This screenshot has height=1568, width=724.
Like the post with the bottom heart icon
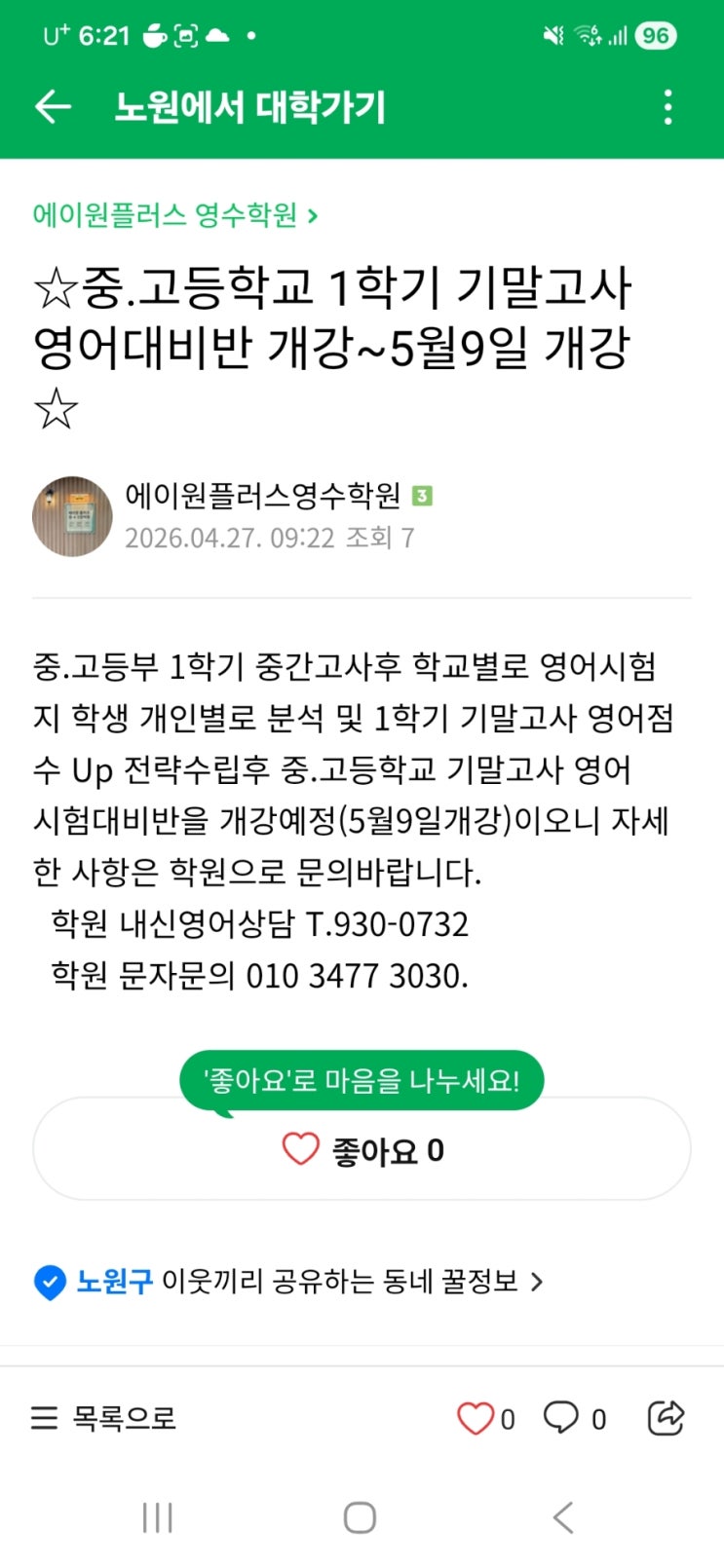476,1418
